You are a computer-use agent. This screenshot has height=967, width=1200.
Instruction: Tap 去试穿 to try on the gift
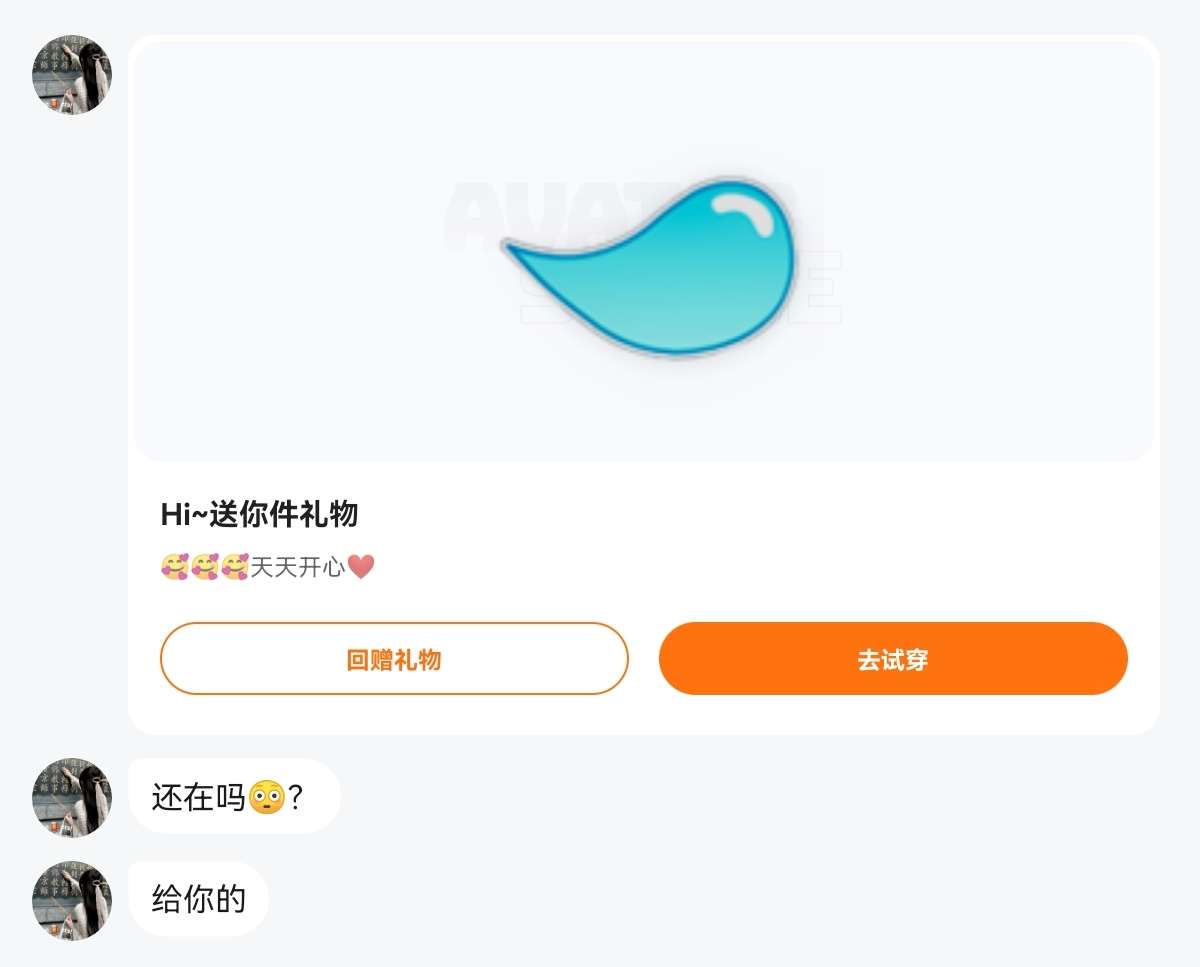[893, 659]
